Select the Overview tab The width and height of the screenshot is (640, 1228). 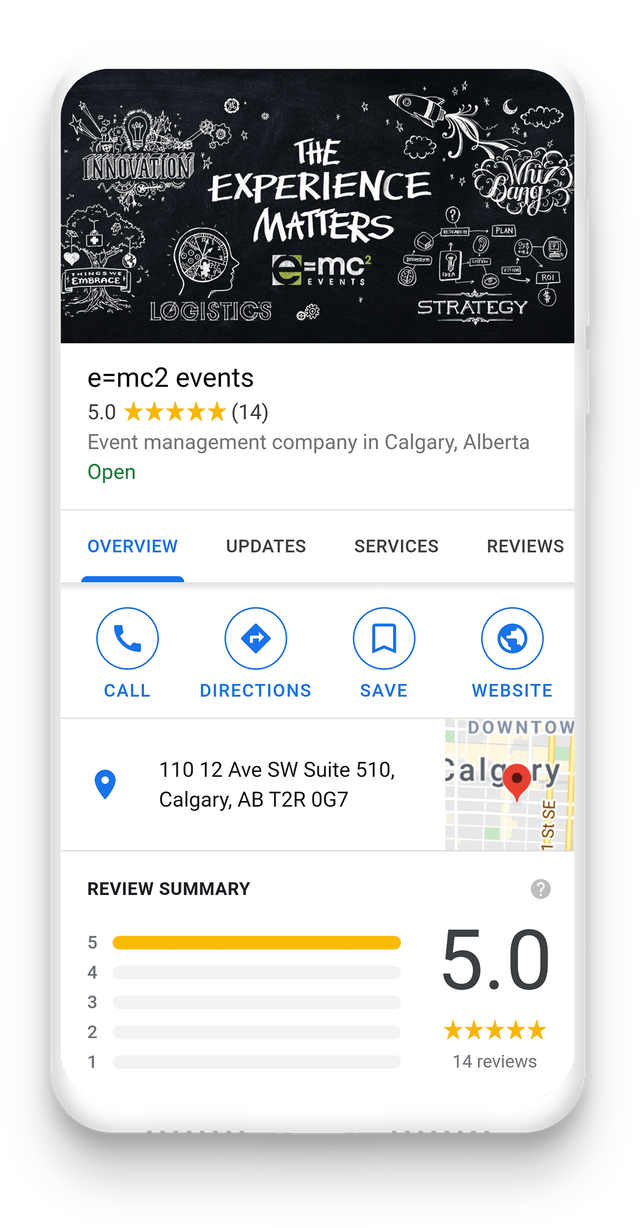tap(132, 546)
